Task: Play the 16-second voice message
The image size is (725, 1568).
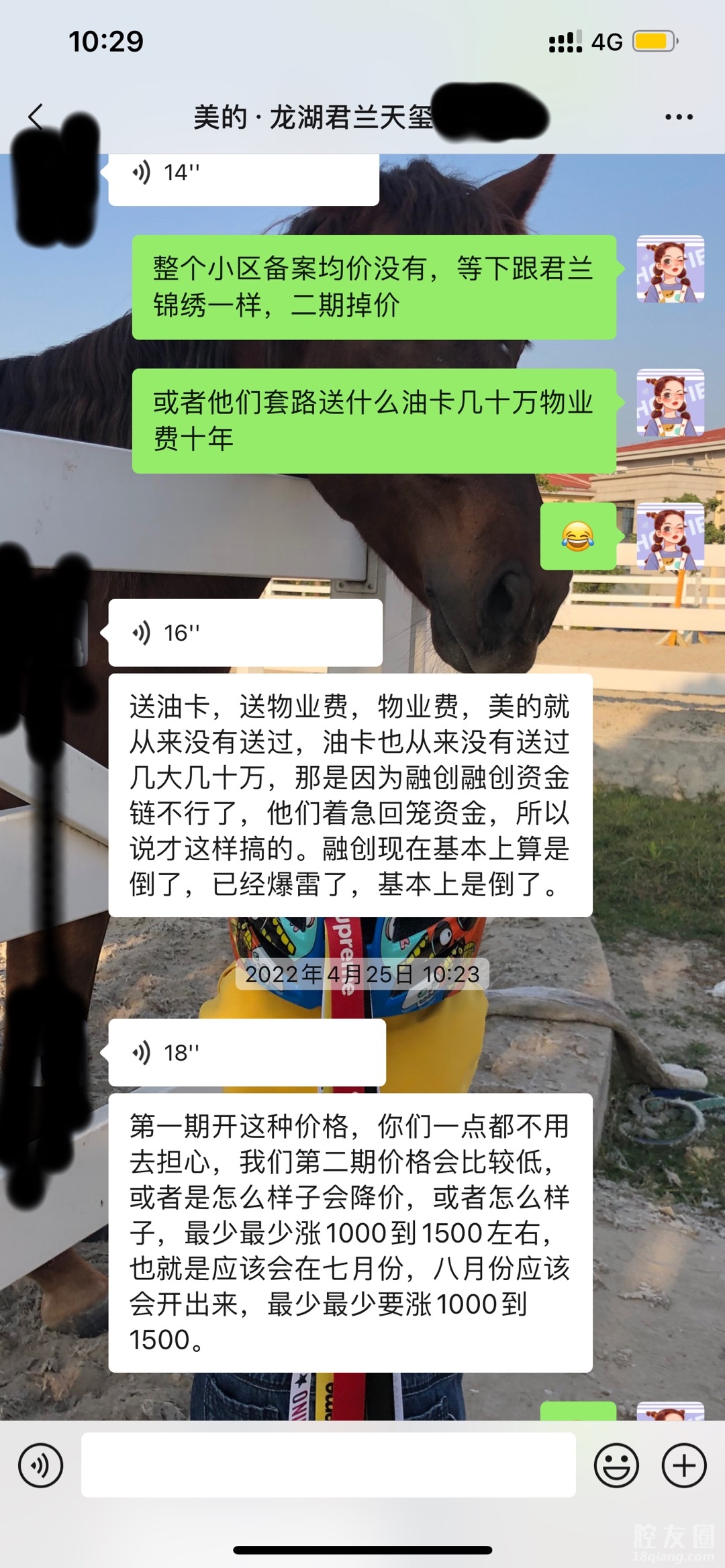Action: pyautogui.click(x=245, y=633)
